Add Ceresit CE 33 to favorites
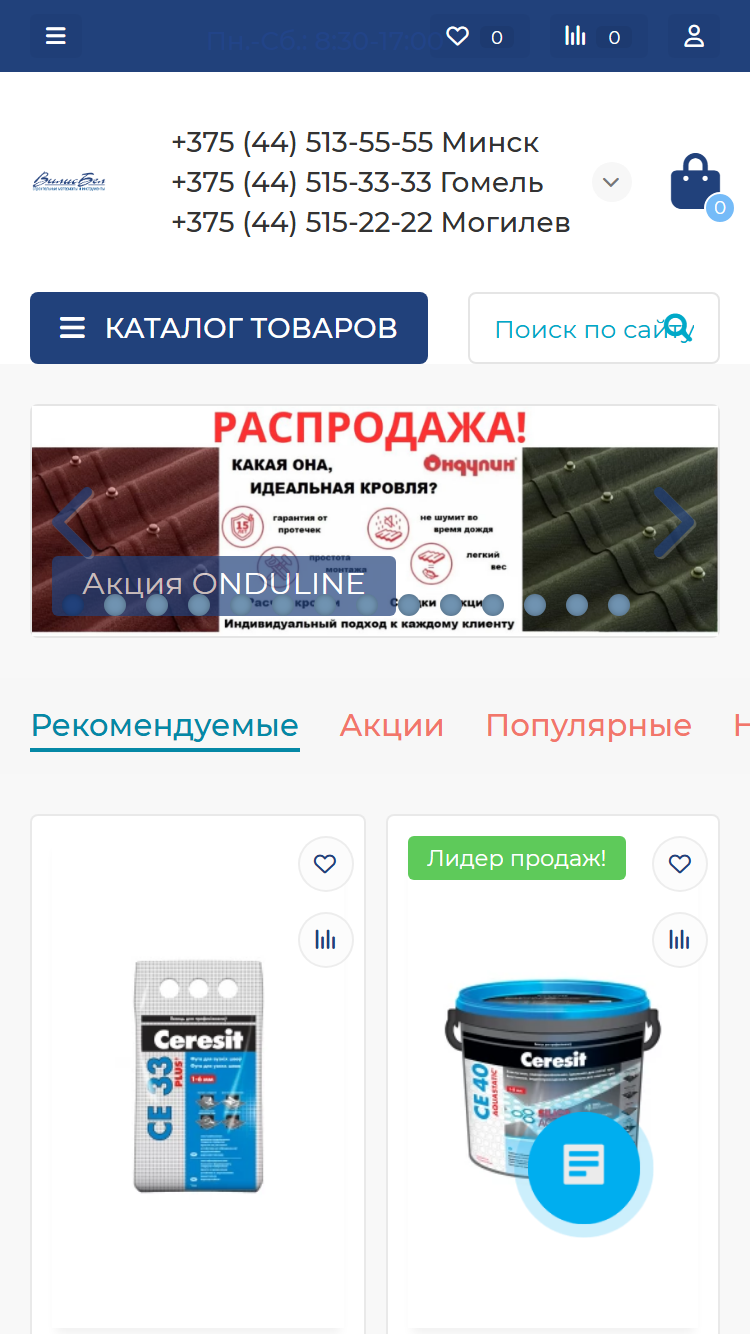This screenshot has height=1334, width=750. pos(325,864)
